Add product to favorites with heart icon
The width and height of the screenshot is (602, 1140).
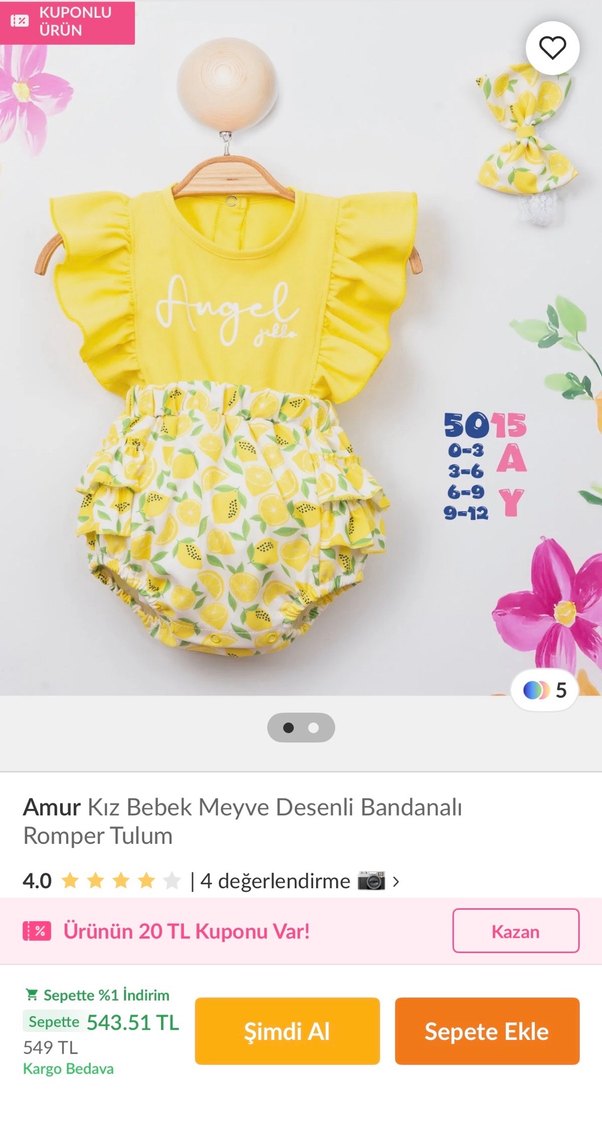[x=552, y=47]
